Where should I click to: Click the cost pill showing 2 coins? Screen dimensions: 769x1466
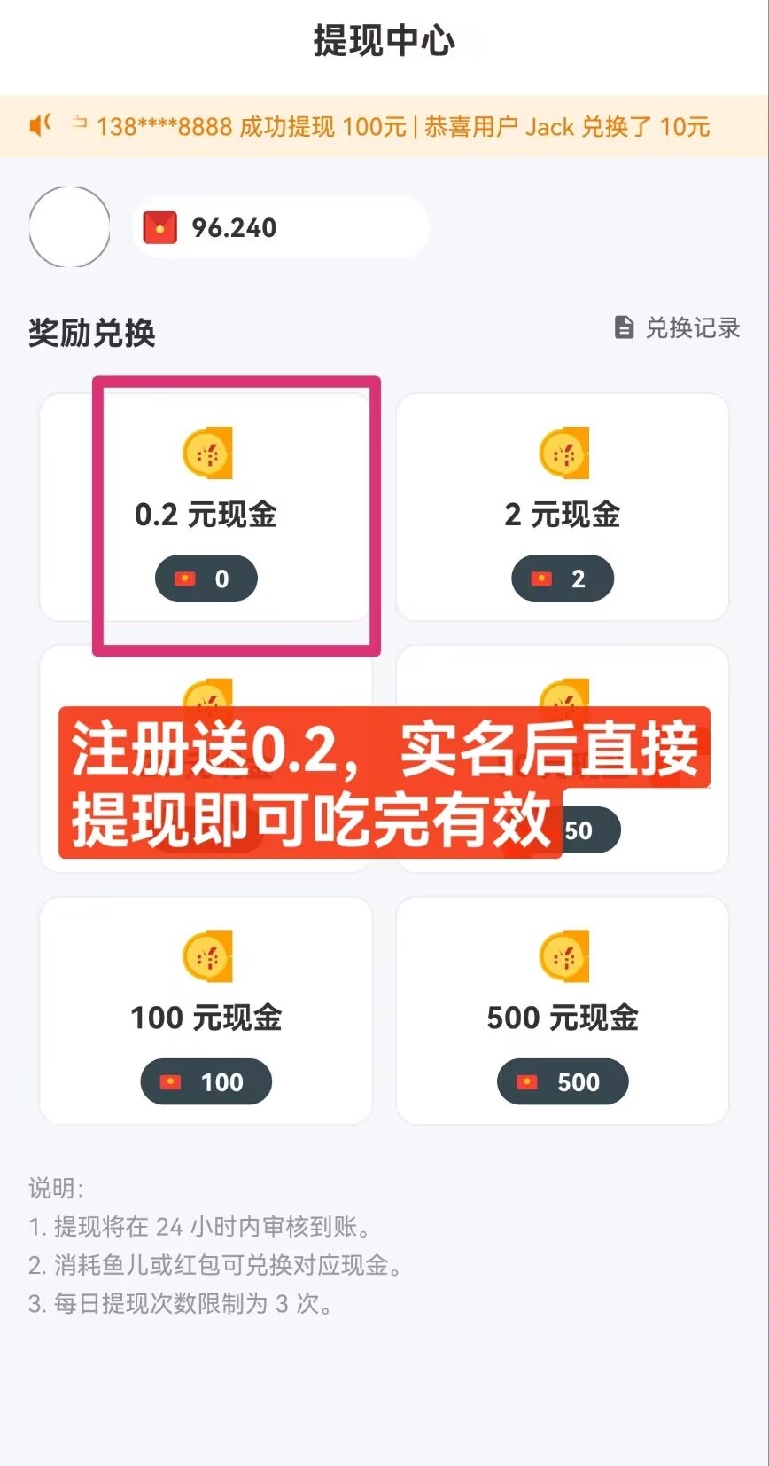(x=561, y=578)
